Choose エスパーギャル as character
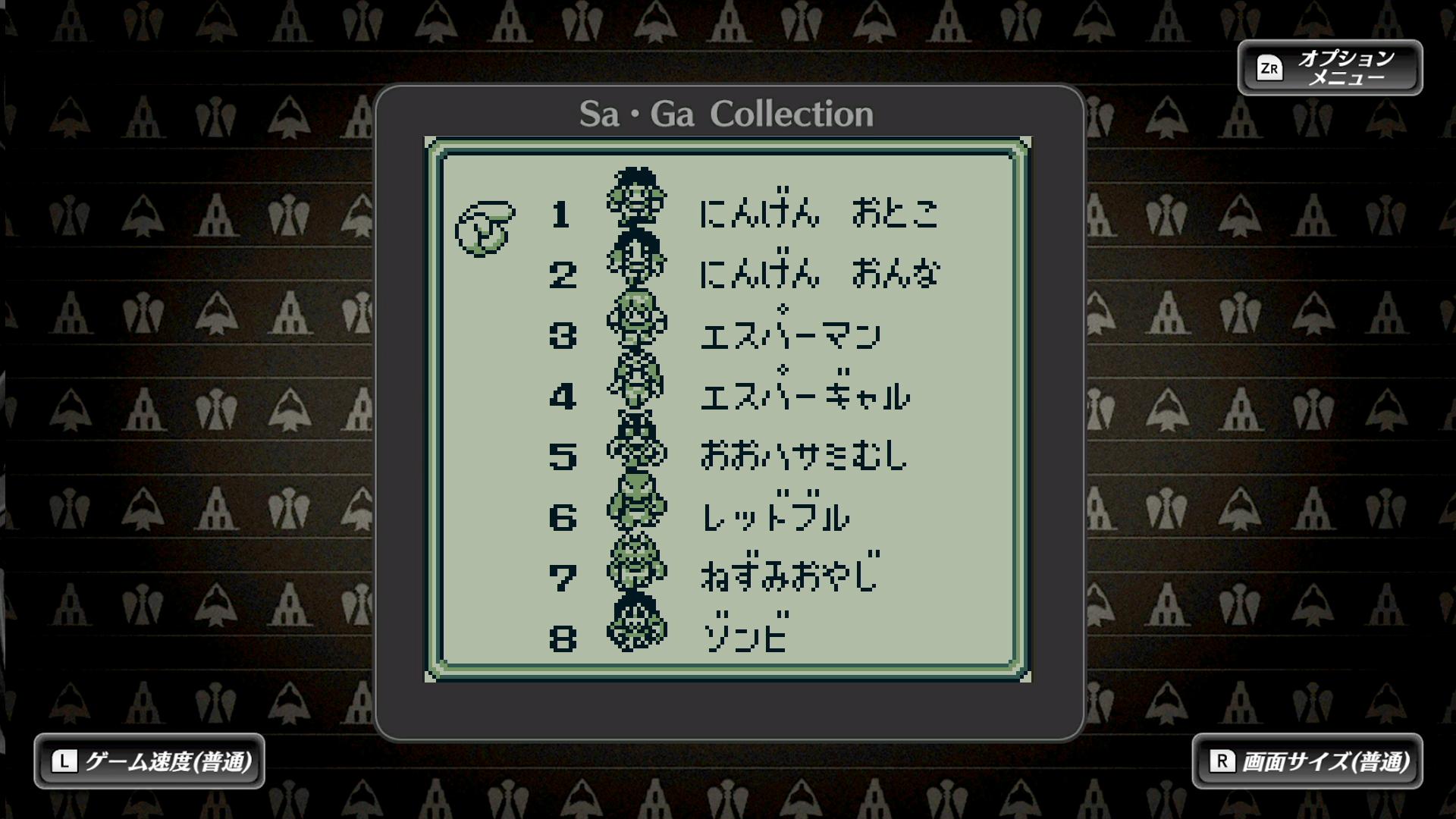 pyautogui.click(x=804, y=395)
